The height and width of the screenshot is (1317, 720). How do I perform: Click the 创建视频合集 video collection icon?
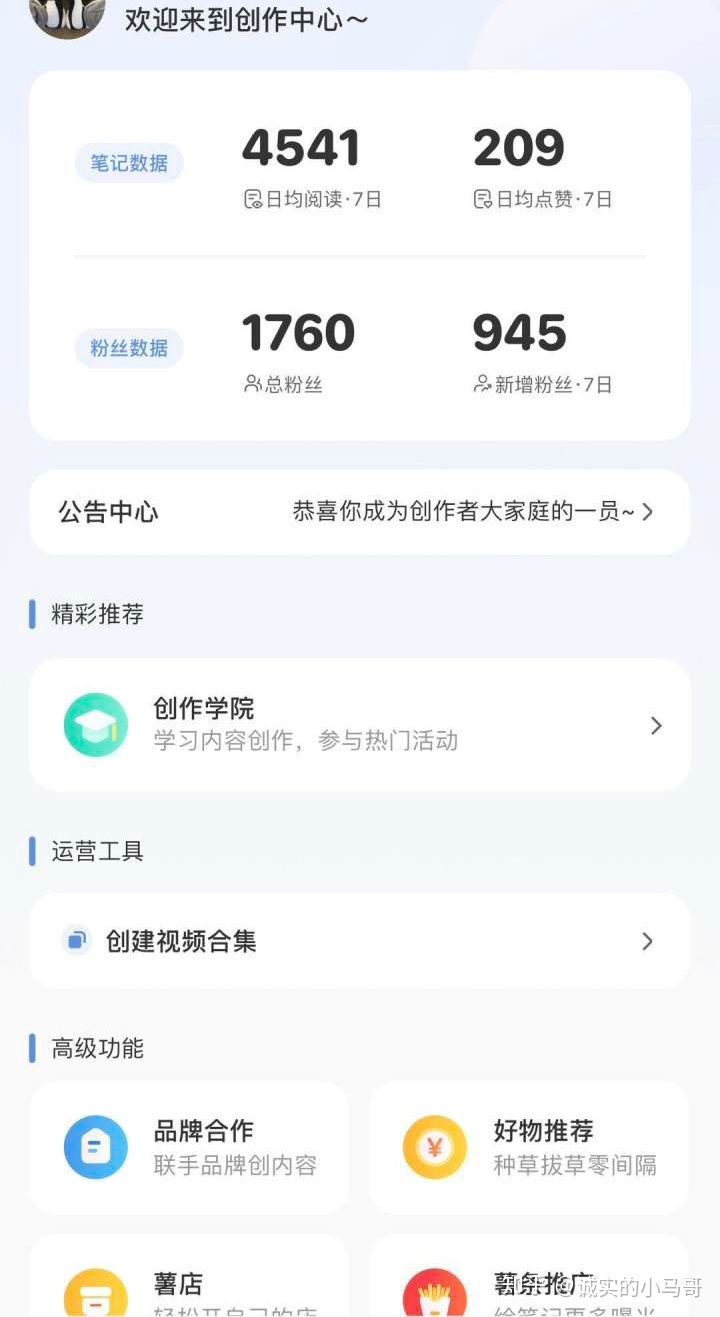point(75,941)
